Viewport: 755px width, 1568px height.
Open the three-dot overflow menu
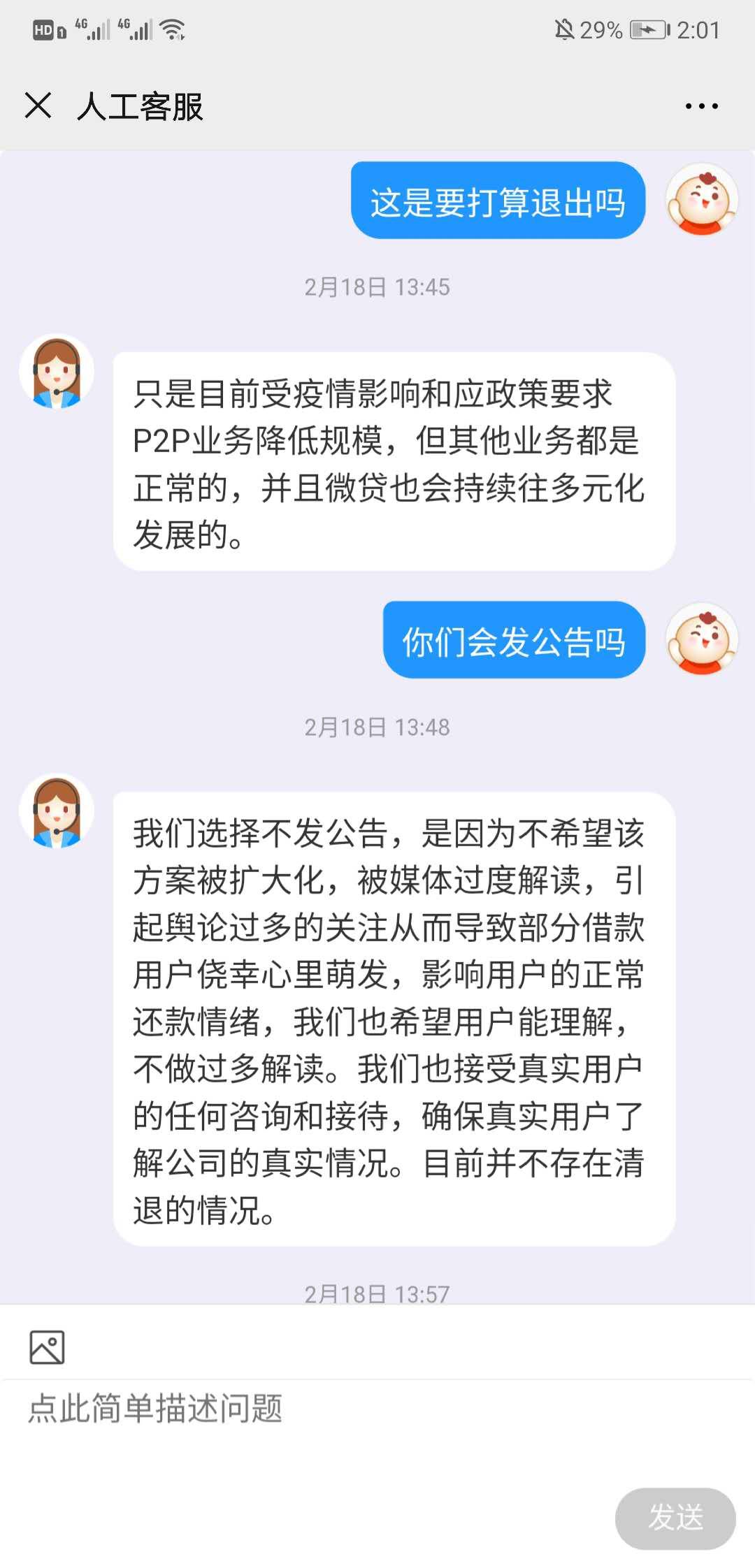(x=701, y=106)
